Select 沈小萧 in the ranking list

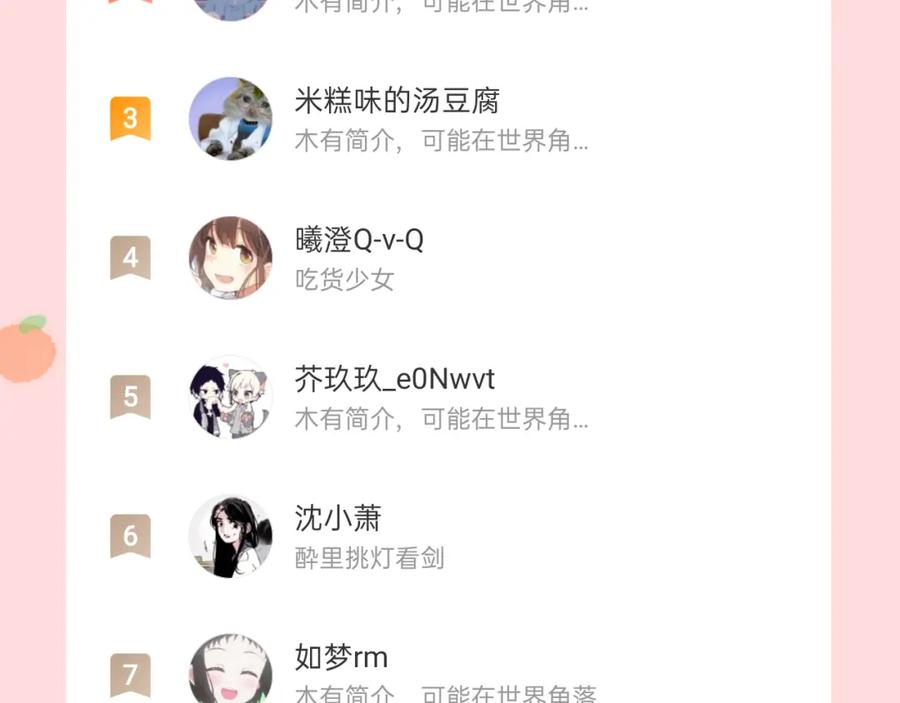pyautogui.click(x=448, y=536)
